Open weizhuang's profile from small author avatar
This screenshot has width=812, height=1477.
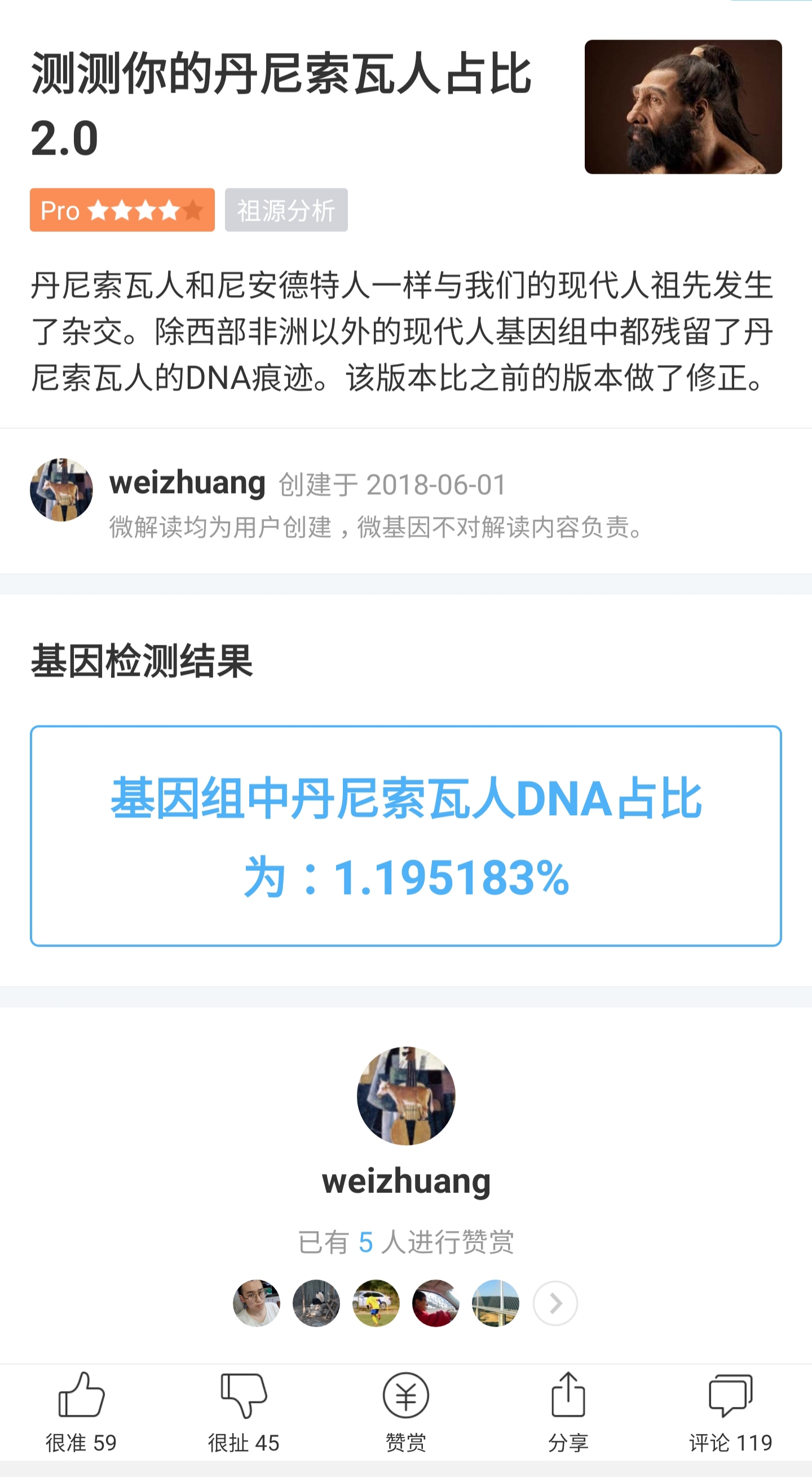61,490
